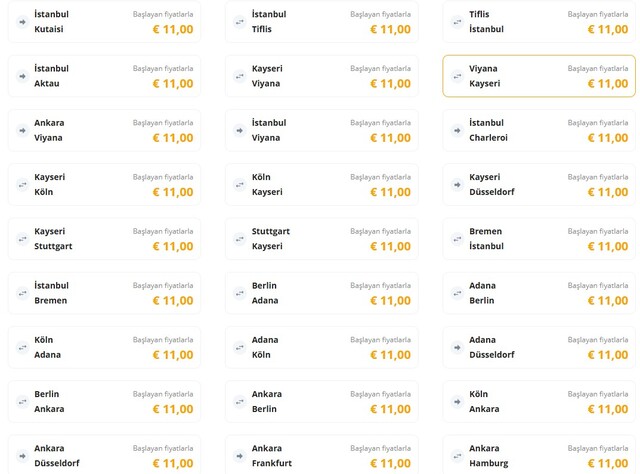Select the Adana to Düsseldorf route card
Screen dimensions: 640x474
coord(539,347)
